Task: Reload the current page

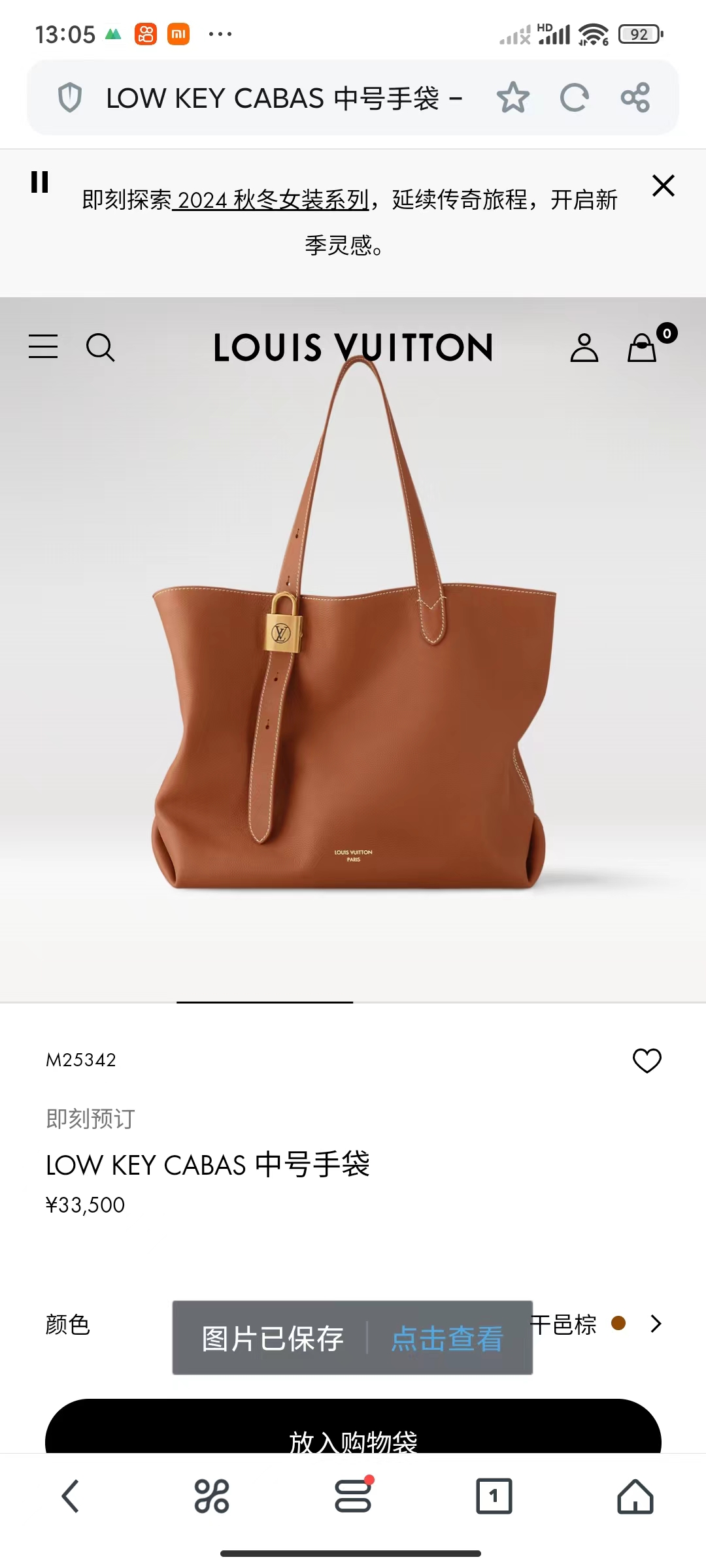Action: [574, 98]
